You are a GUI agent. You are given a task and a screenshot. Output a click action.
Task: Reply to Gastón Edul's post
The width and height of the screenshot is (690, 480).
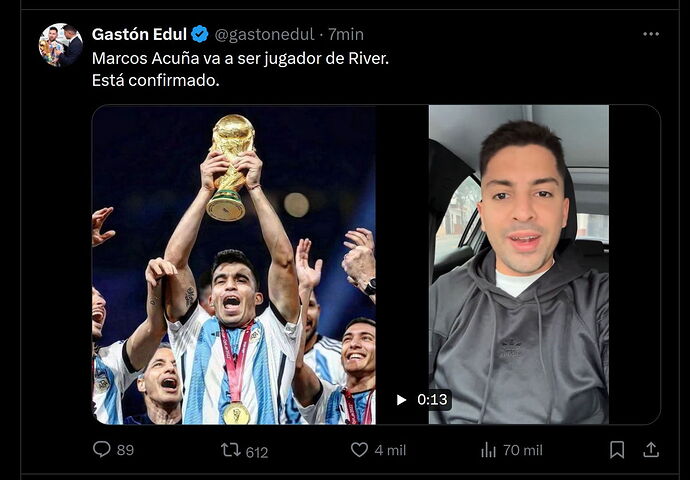click(x=102, y=450)
